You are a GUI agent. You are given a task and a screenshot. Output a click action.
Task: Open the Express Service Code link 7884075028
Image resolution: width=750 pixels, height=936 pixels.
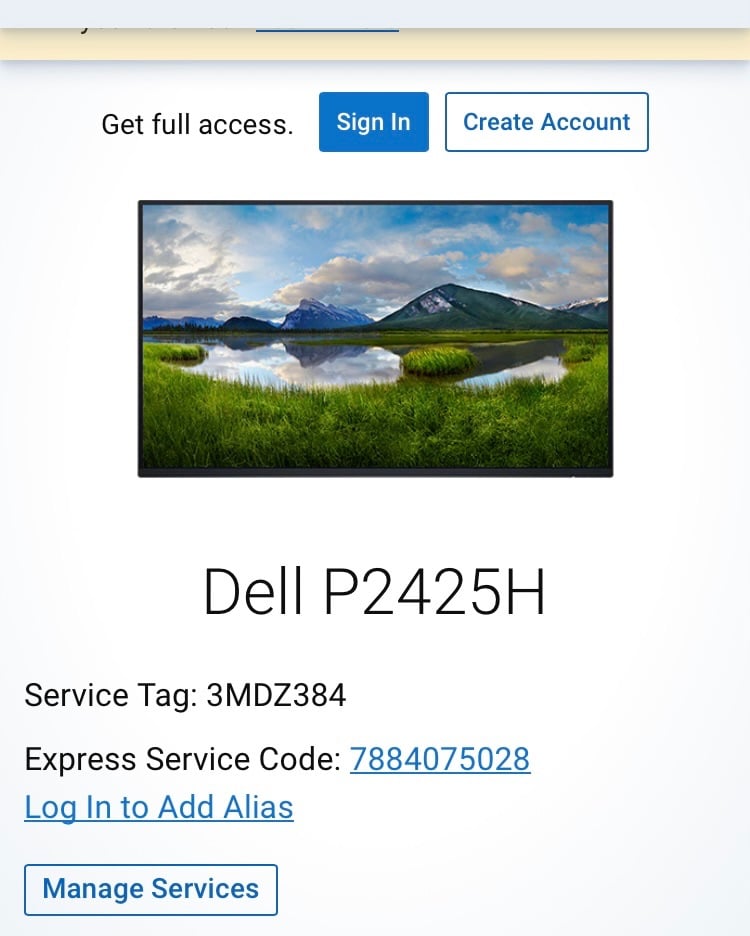point(440,759)
